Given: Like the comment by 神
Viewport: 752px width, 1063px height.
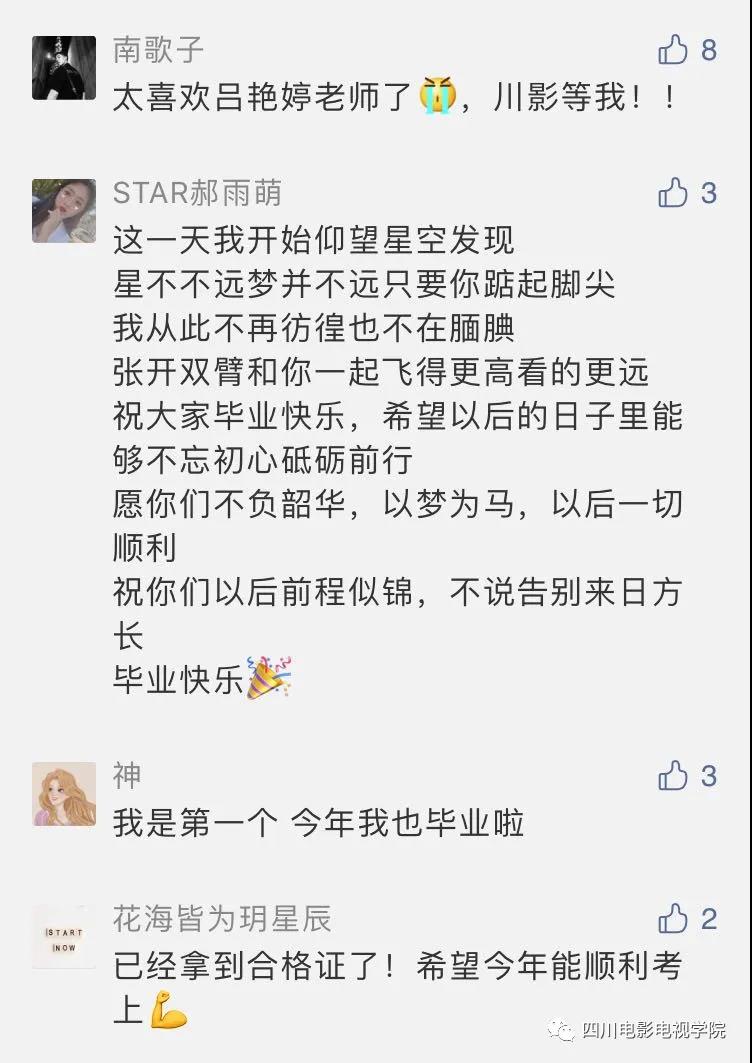Looking at the screenshot, I should point(673,775).
